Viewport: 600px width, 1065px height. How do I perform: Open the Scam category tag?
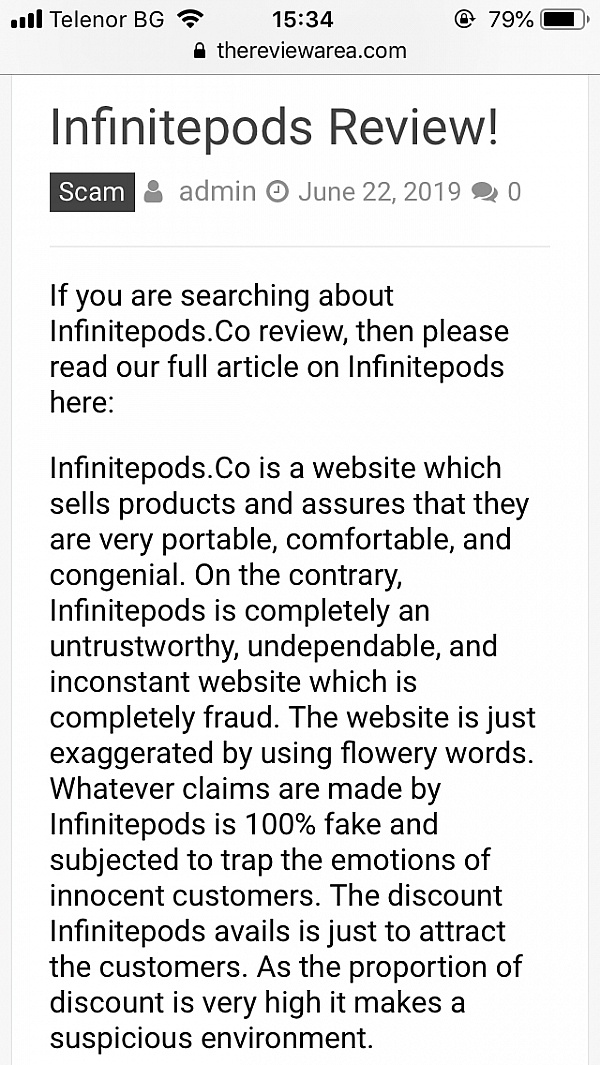[x=92, y=192]
